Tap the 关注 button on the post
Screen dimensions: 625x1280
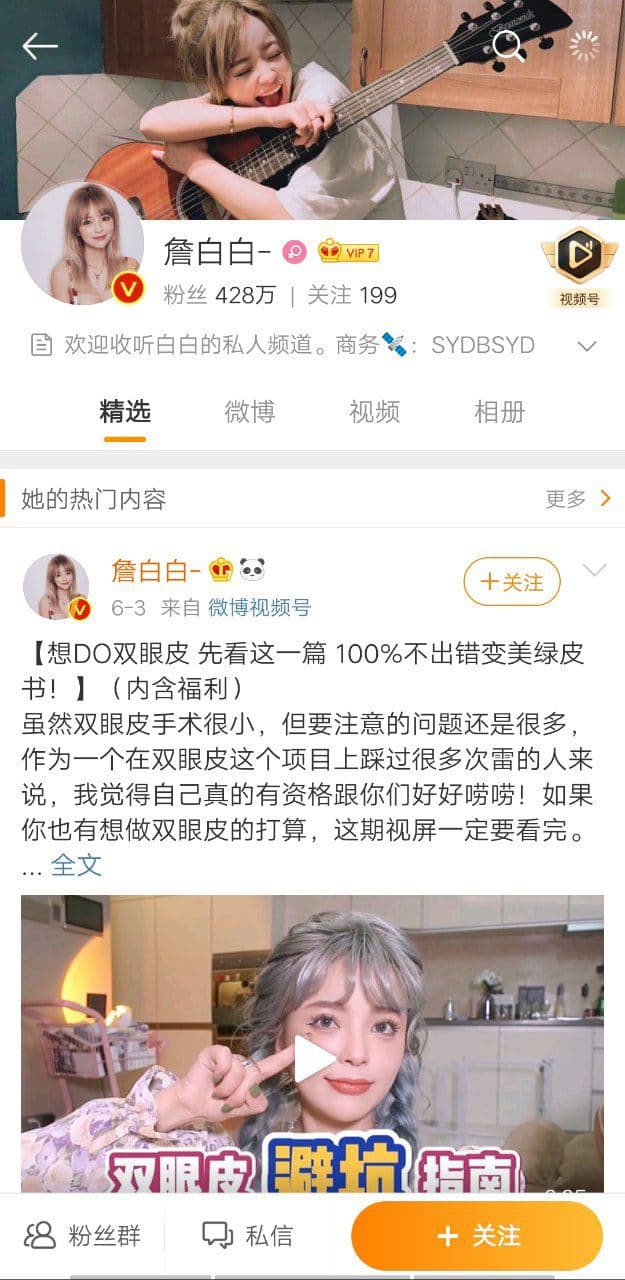click(511, 582)
